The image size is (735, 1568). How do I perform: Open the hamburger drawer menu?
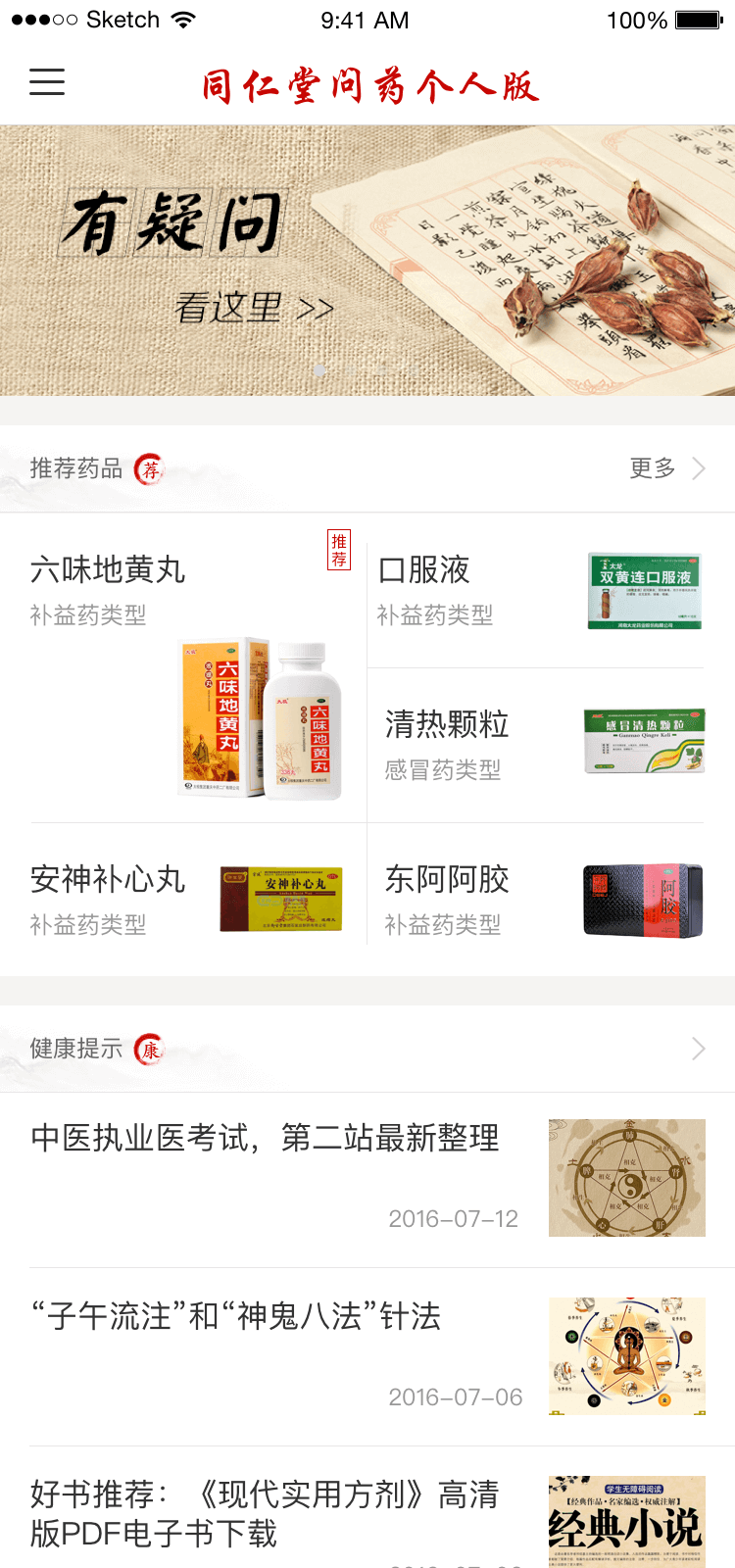click(47, 82)
